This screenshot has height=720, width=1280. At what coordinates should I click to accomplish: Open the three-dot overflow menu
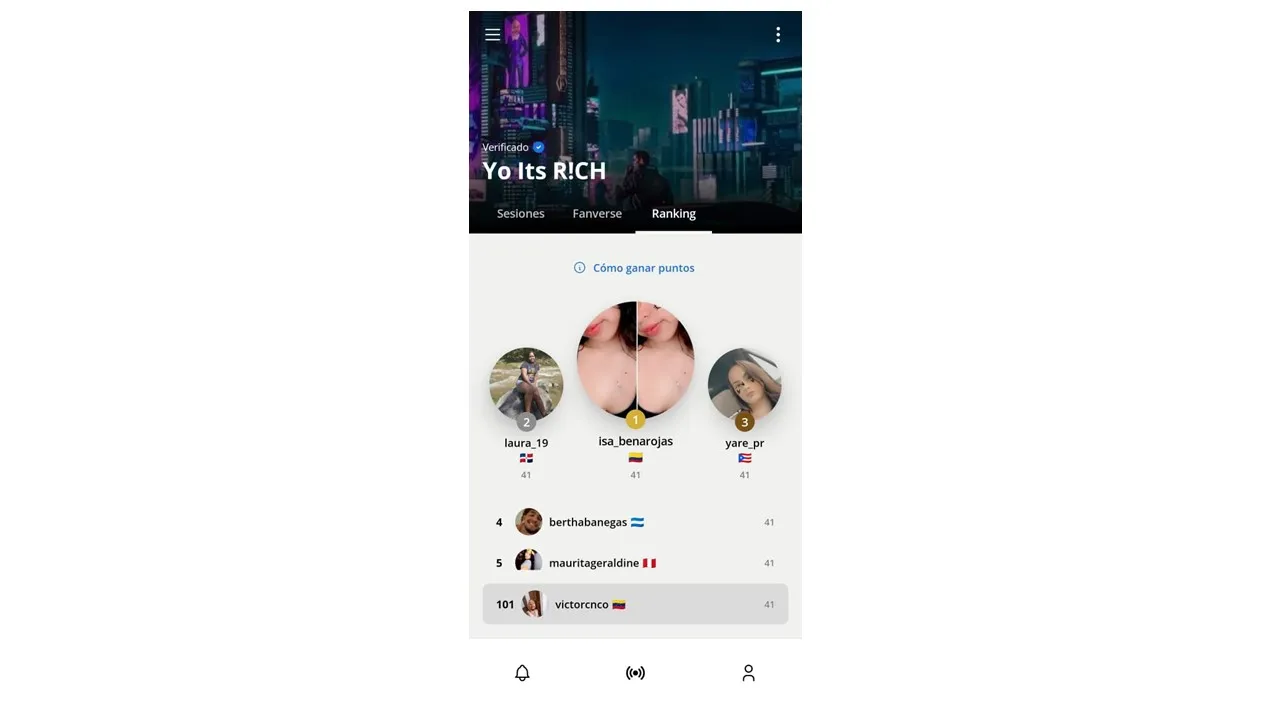click(x=778, y=35)
